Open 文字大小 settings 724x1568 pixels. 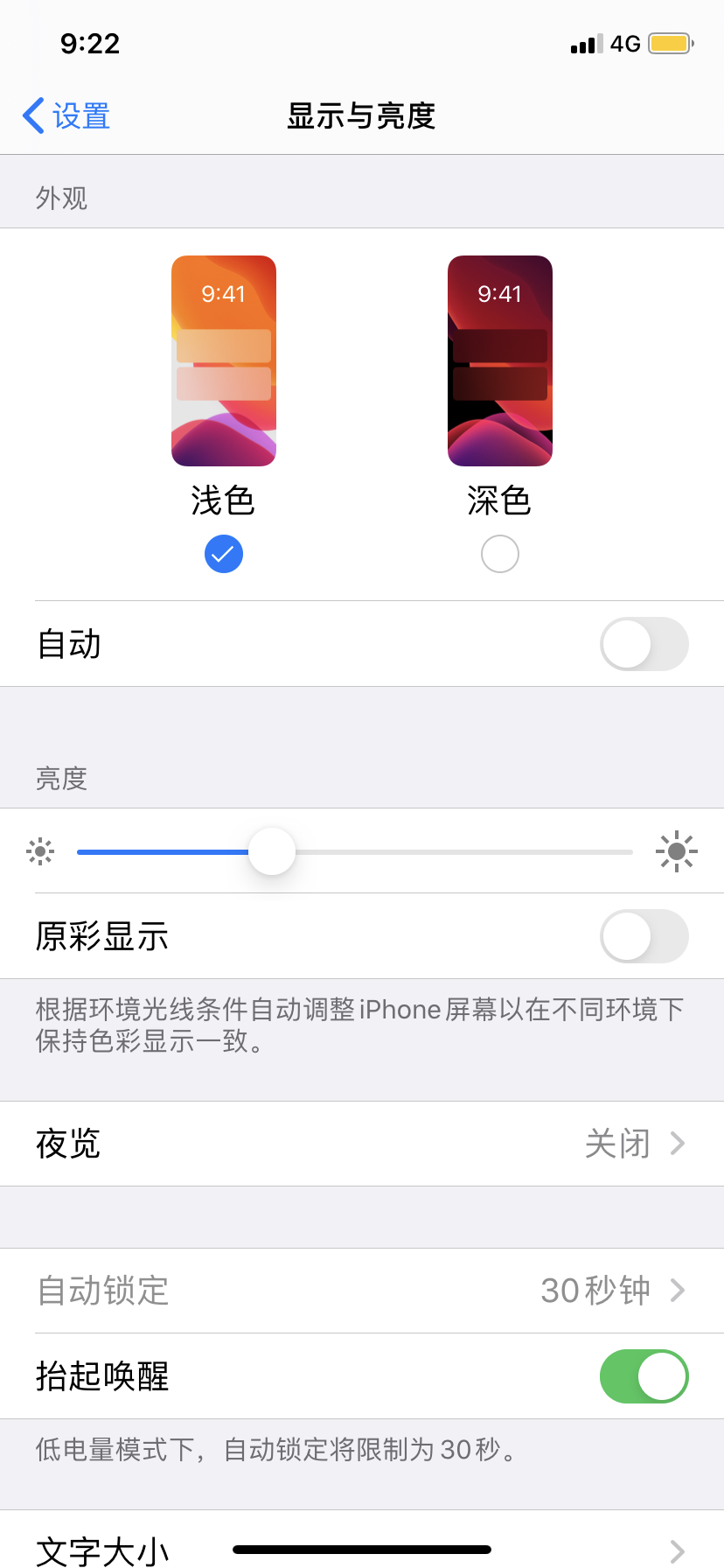[362, 1547]
